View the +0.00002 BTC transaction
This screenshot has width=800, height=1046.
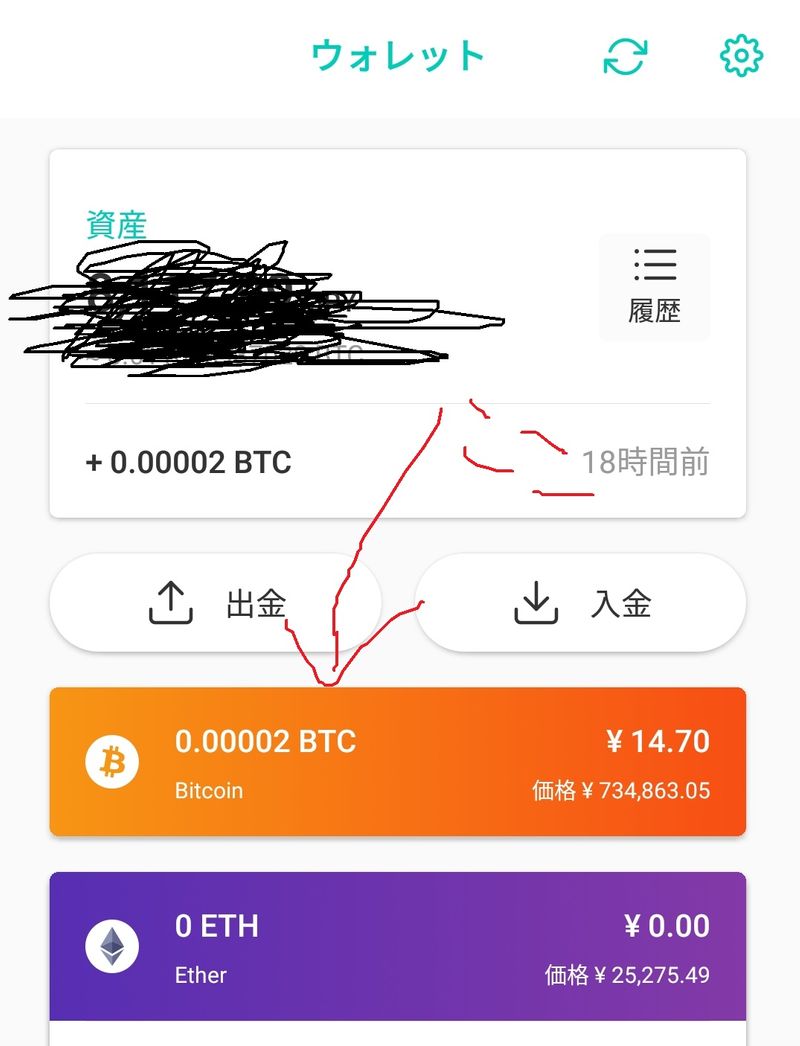pos(396,462)
